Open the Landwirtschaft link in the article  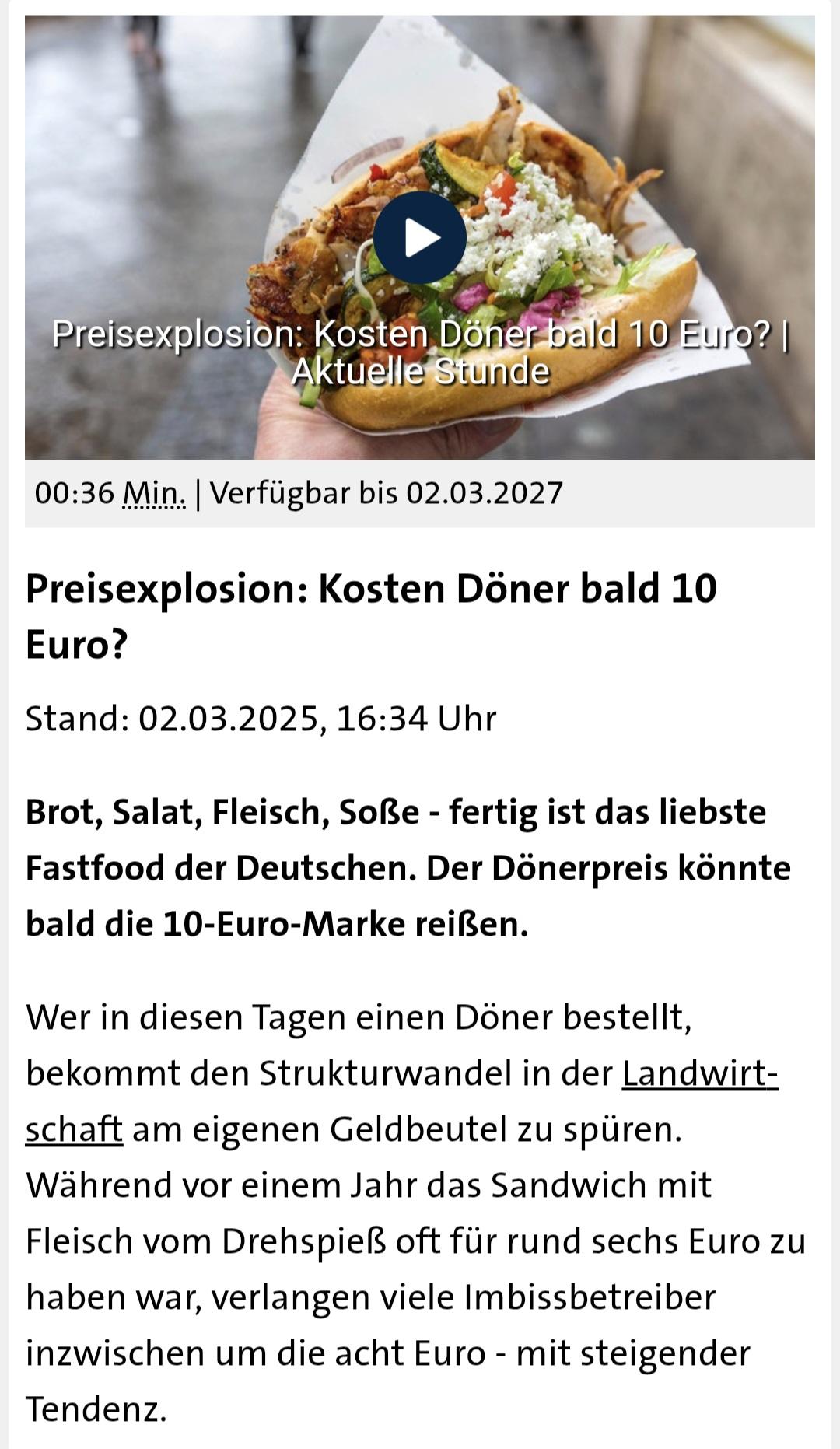(700, 1074)
